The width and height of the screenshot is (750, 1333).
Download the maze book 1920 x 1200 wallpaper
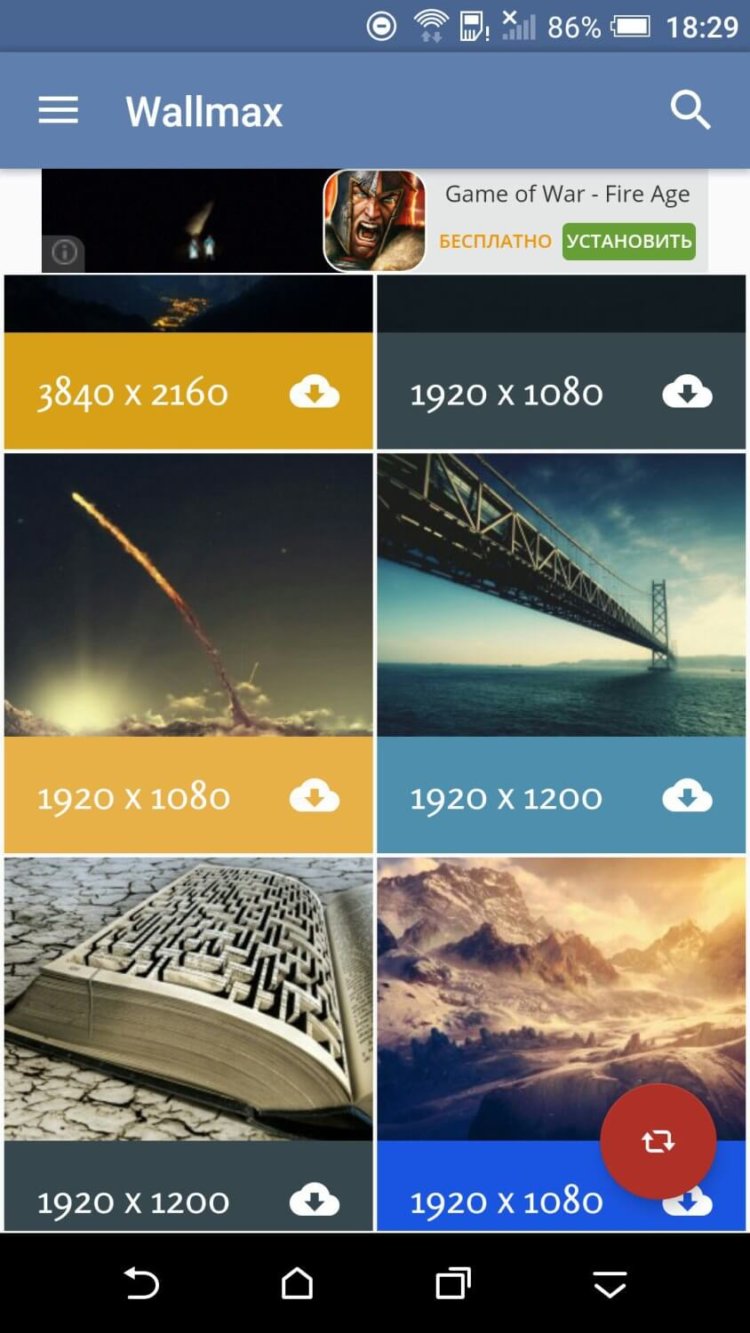314,1200
